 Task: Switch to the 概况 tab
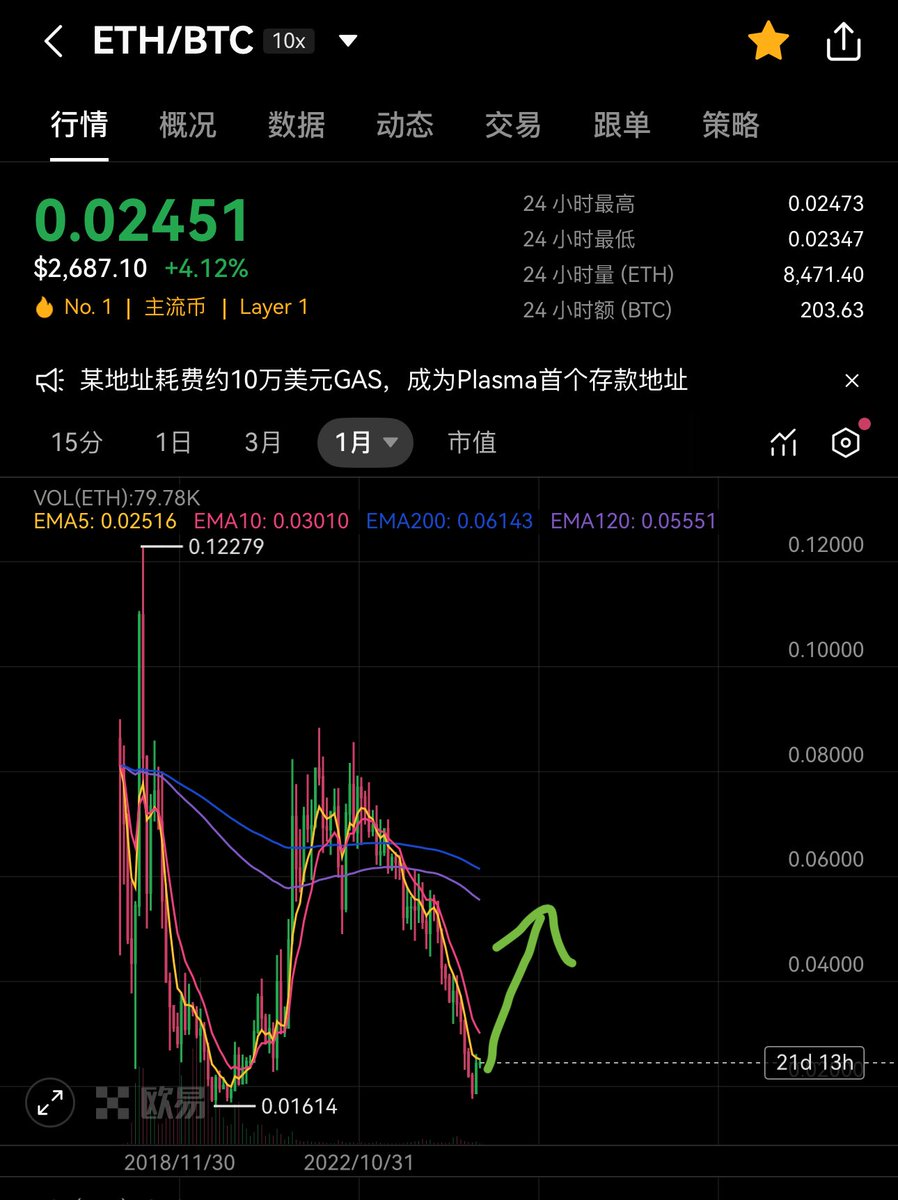187,125
